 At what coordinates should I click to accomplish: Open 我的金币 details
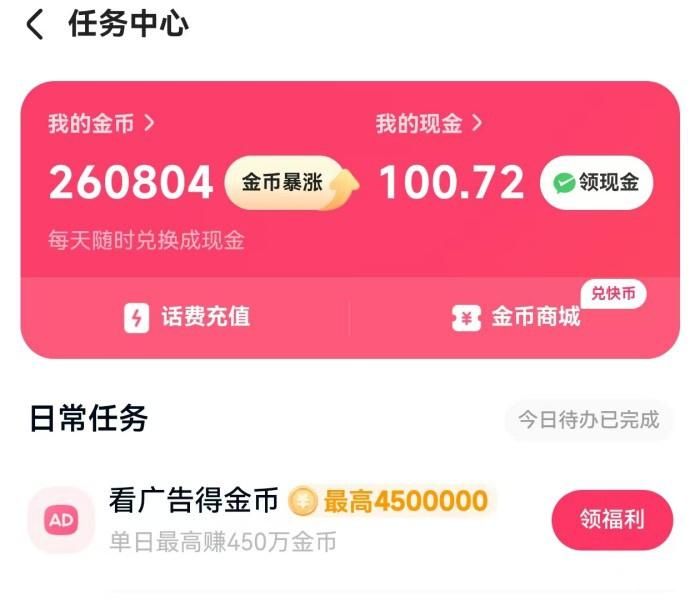click(101, 124)
